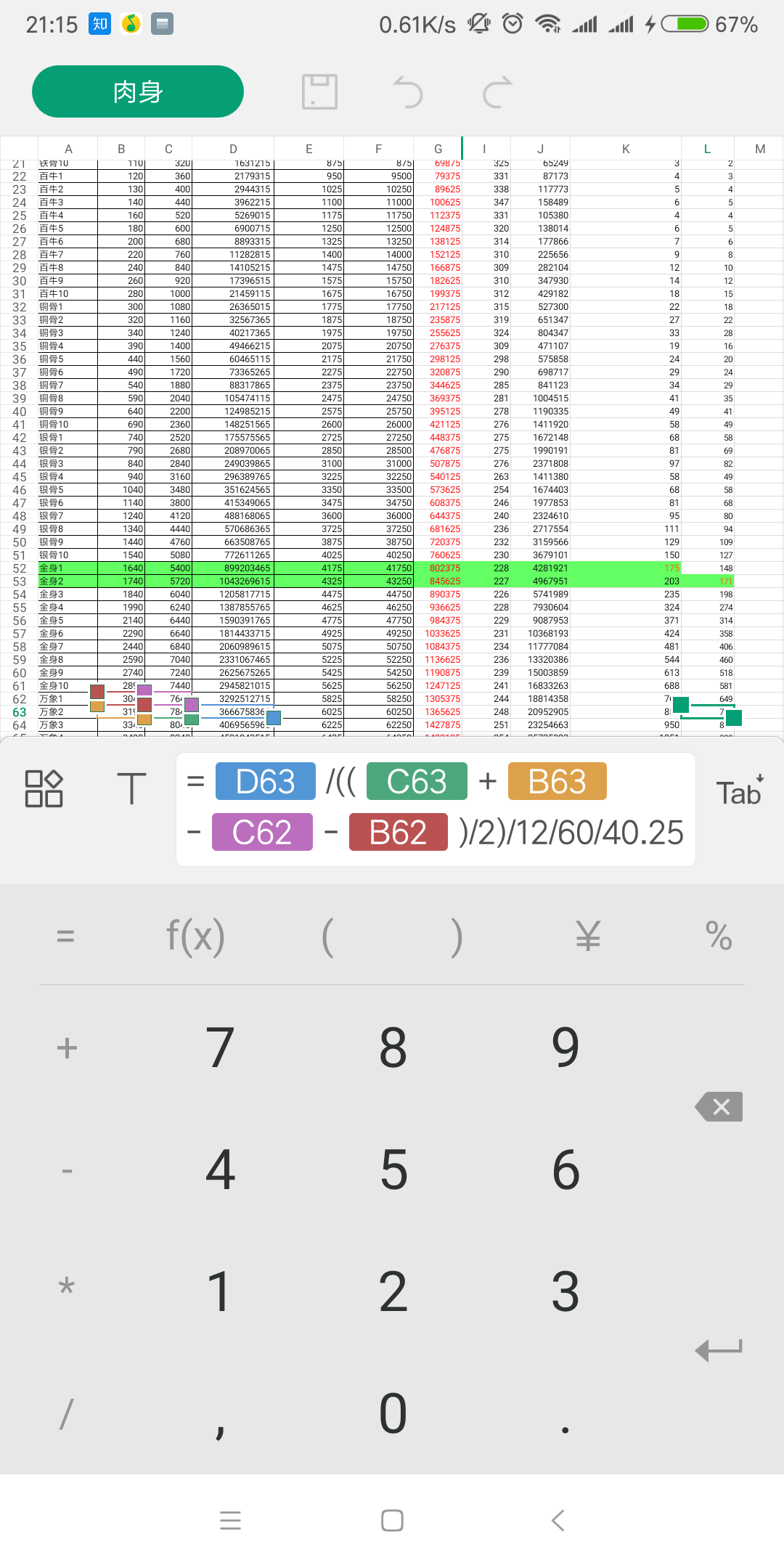Insert the yen currency symbol
This screenshot has height=1568, width=784.
click(x=588, y=936)
